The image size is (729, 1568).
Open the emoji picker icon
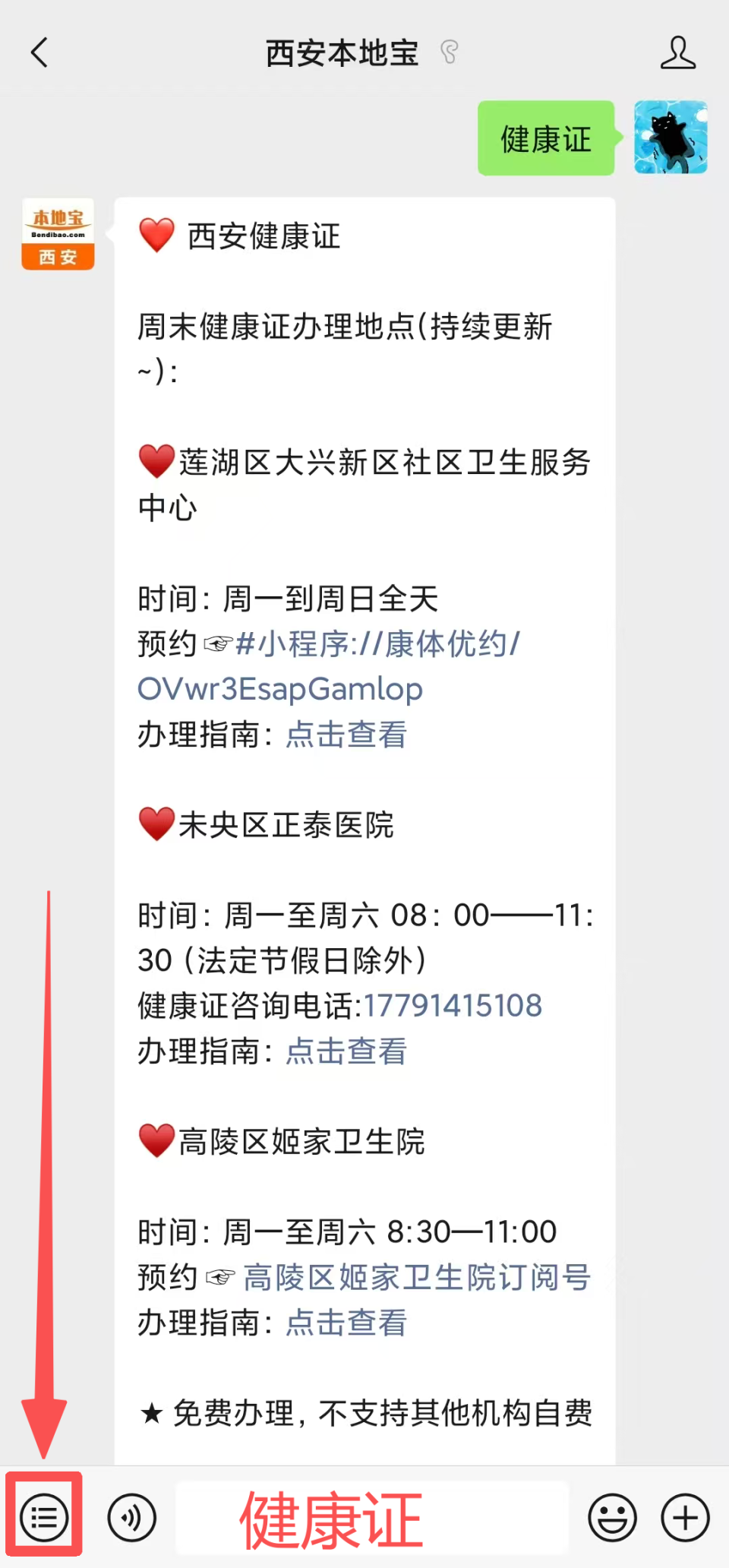coord(612,1517)
